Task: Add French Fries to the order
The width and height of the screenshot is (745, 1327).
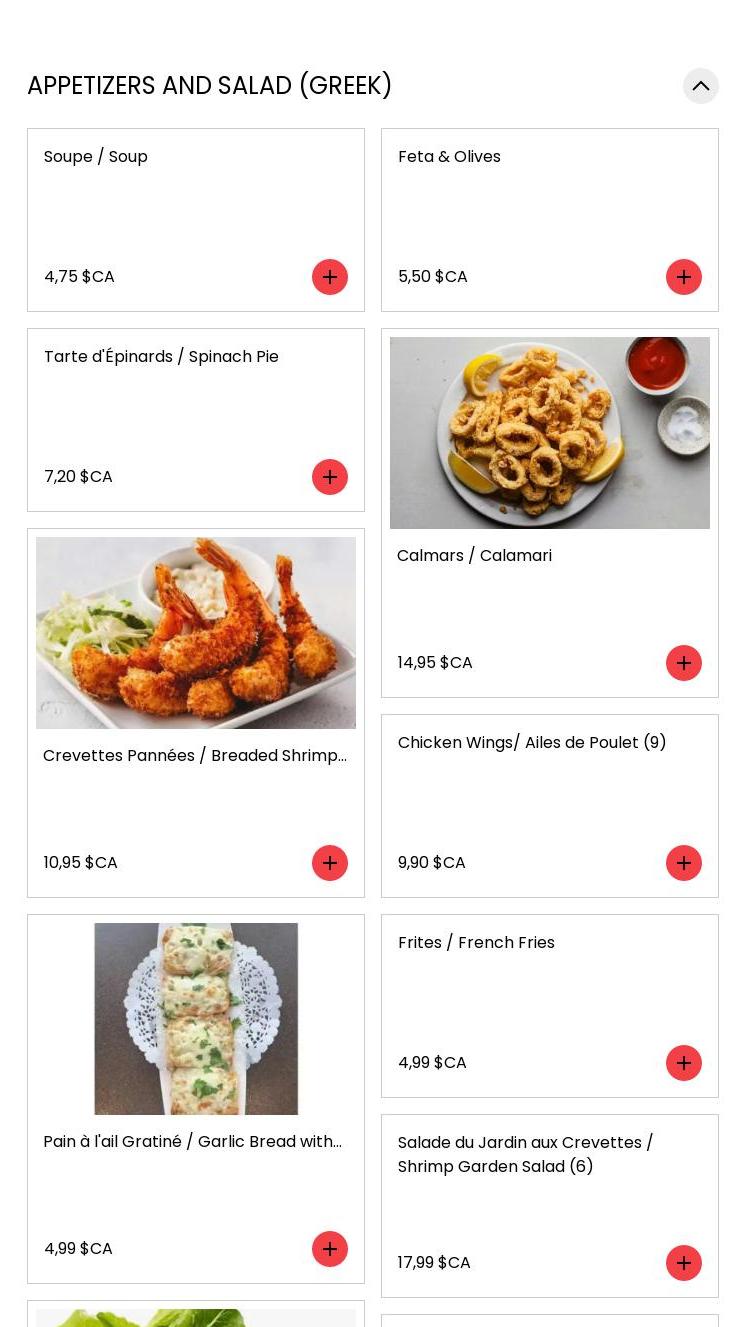Action: (683, 1063)
